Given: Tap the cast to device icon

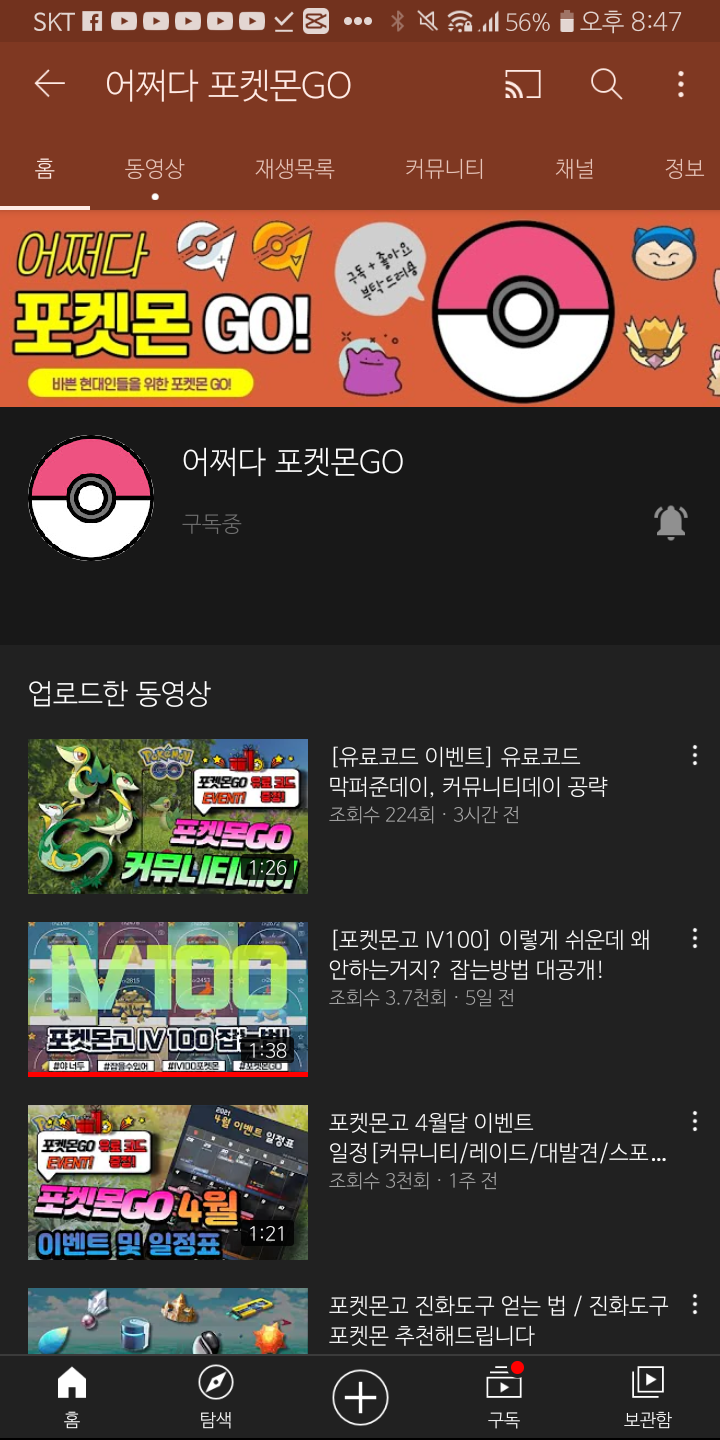Looking at the screenshot, I should [x=522, y=84].
